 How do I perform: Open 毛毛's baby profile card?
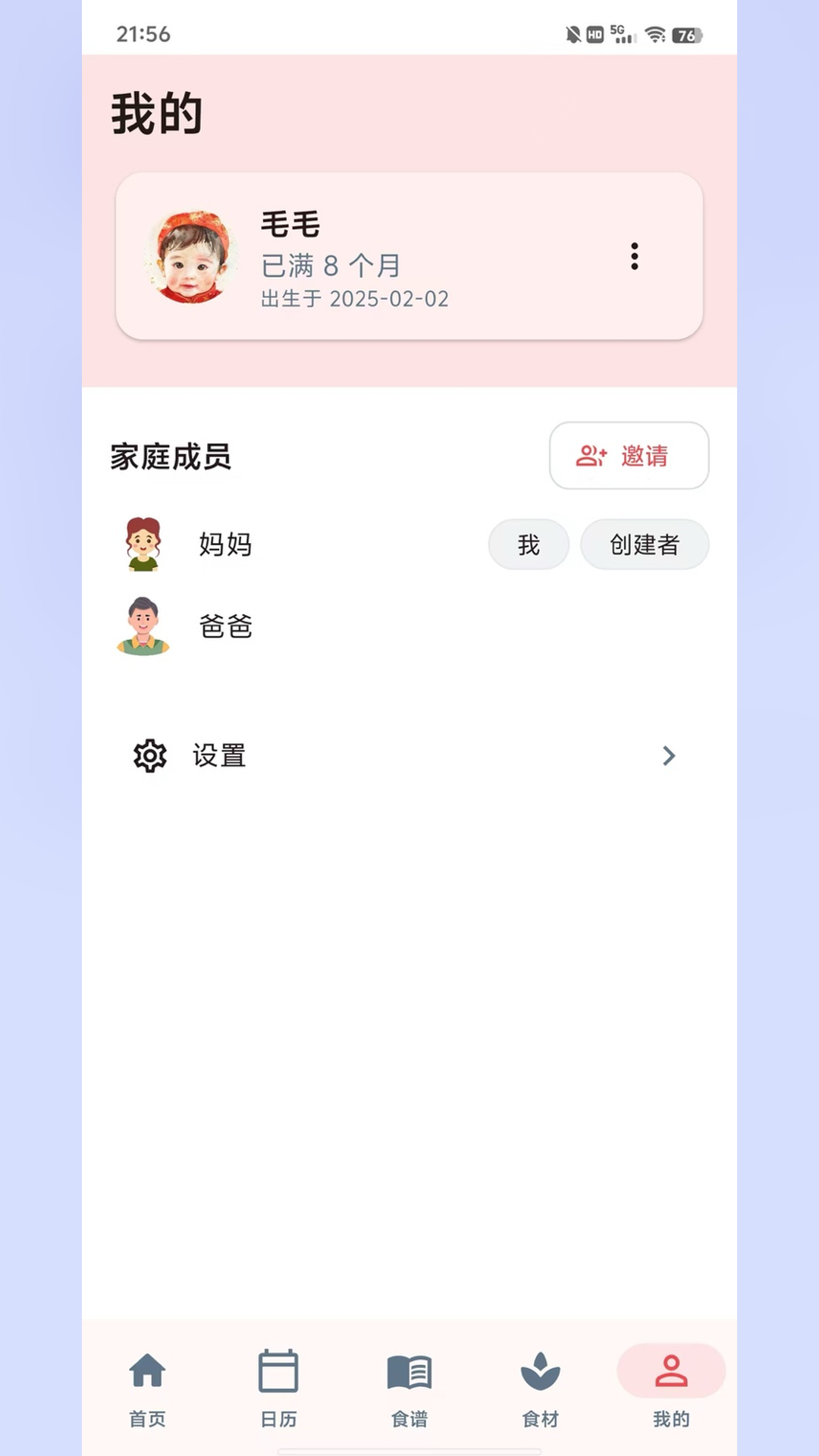coord(364,256)
